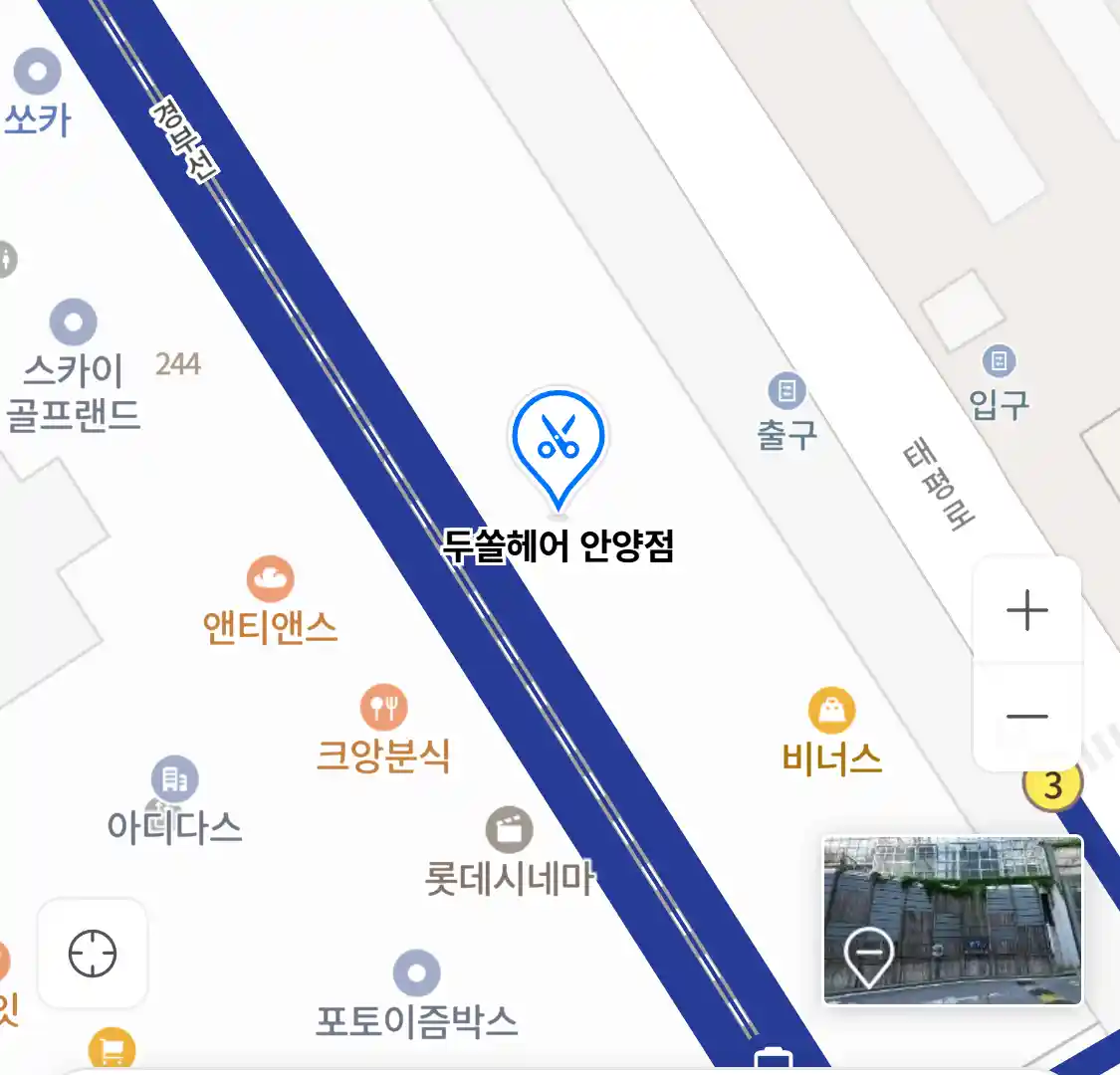Open the 롯데시네마 cinema marker
This screenshot has height=1075, width=1120.
pyautogui.click(x=509, y=829)
